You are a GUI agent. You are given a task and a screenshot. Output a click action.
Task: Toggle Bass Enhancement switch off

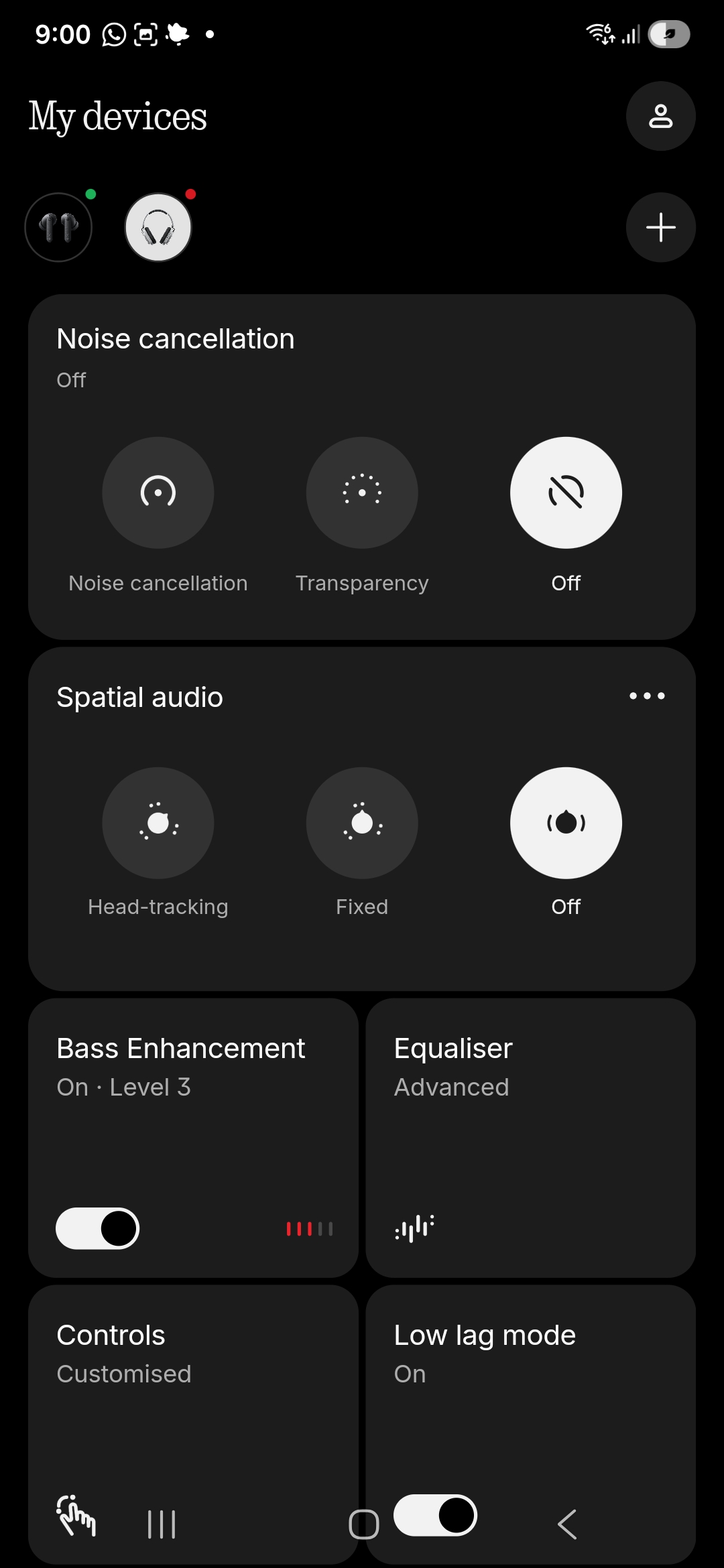tap(98, 1228)
